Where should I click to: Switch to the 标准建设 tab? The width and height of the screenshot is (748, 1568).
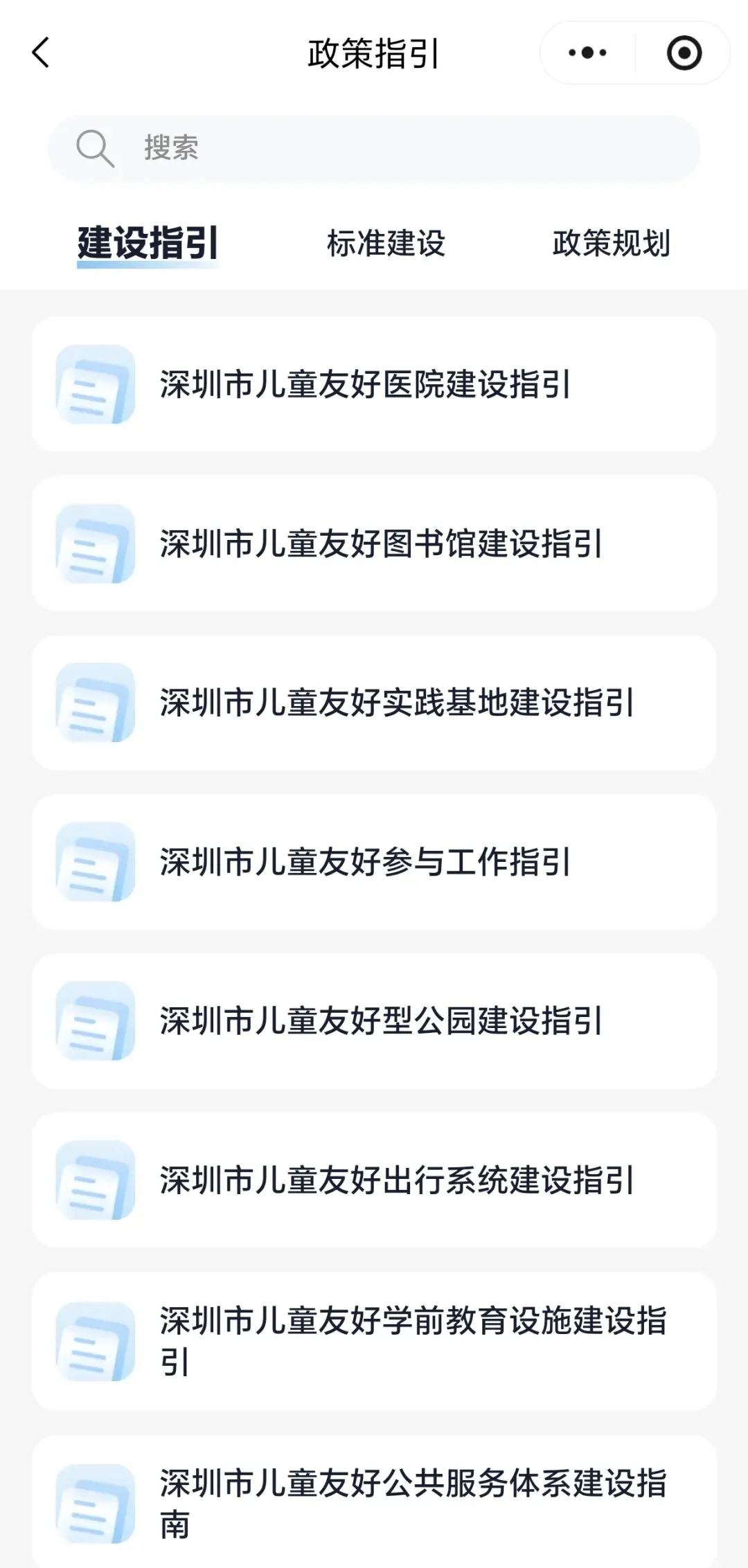(386, 243)
